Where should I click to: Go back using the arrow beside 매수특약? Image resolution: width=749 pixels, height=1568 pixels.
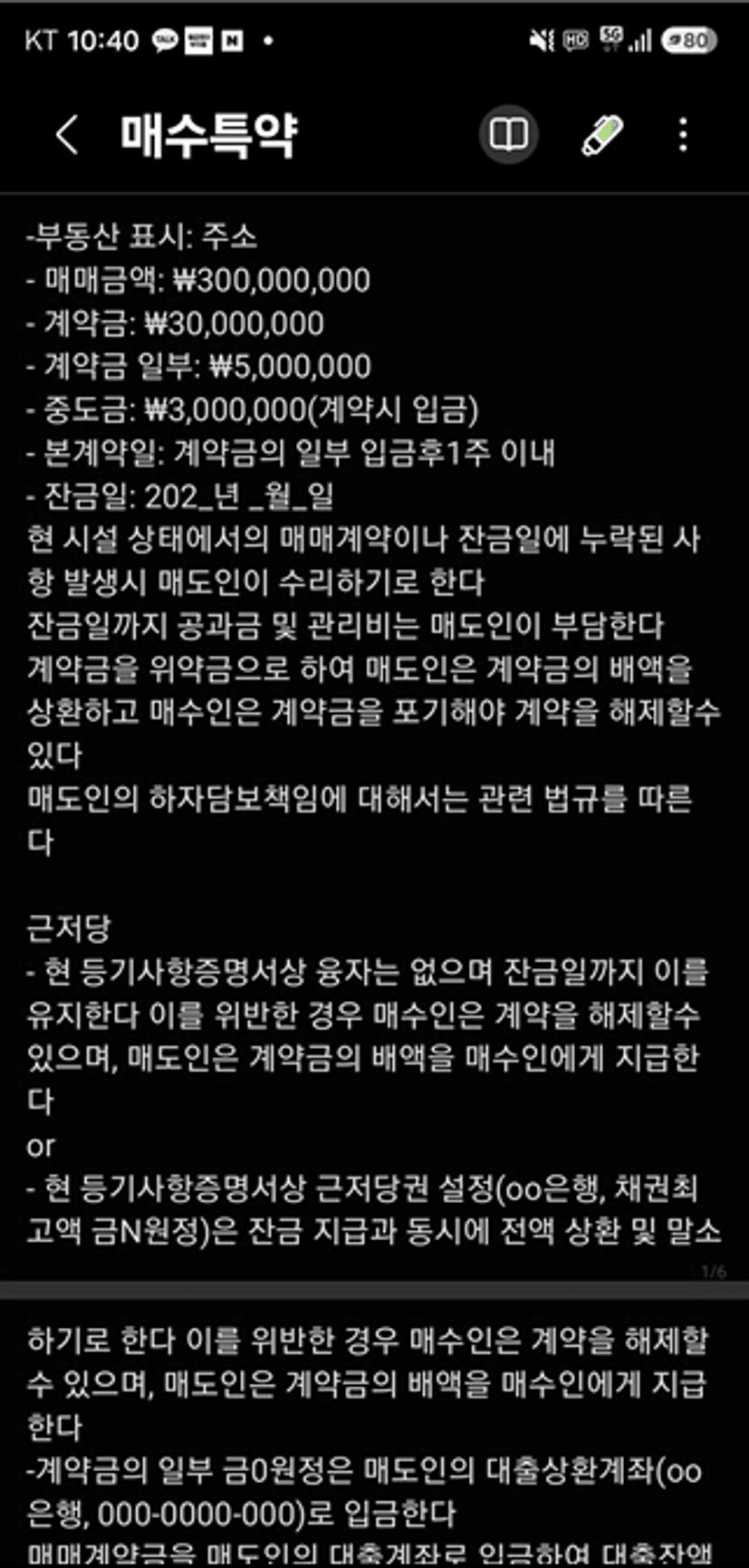[66, 135]
